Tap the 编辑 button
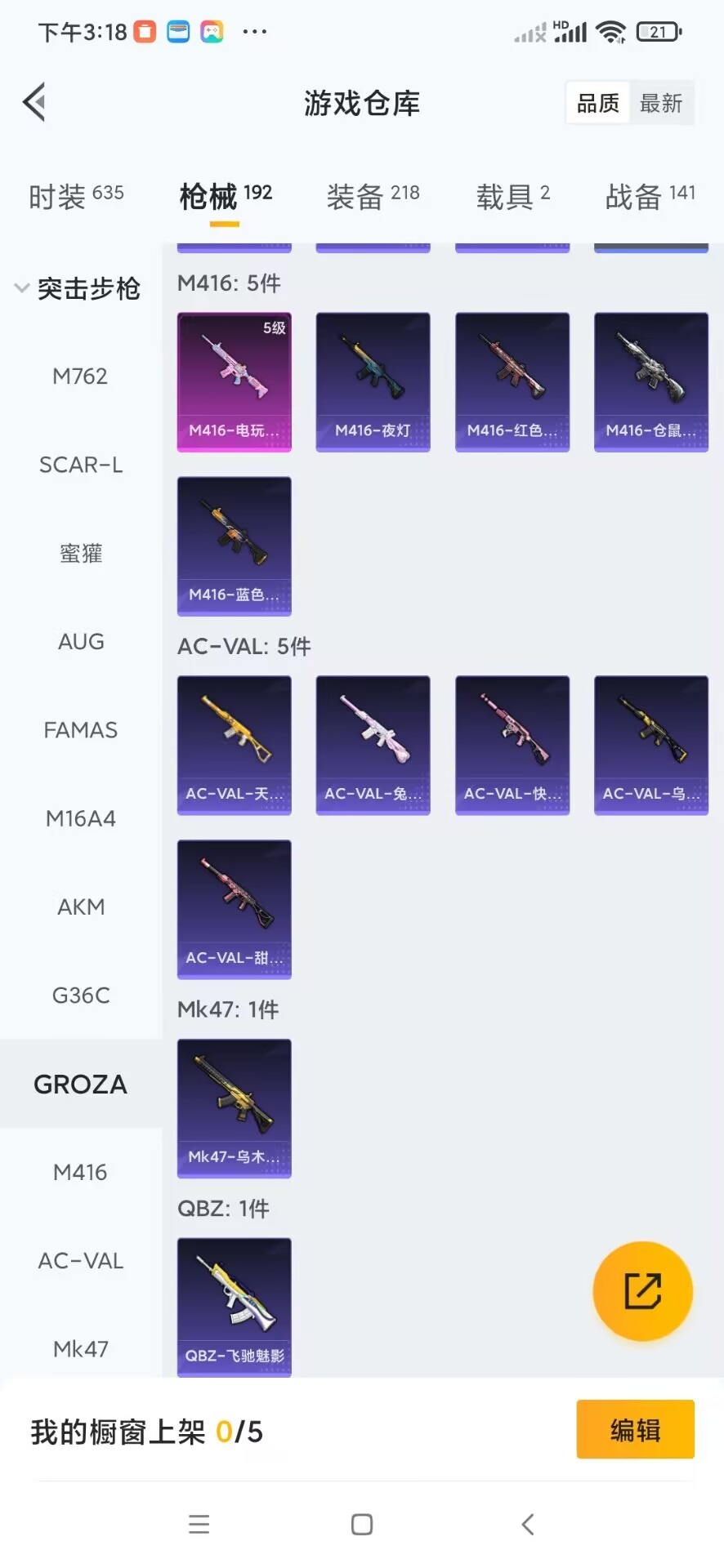Viewport: 724px width, 1568px height. click(635, 1430)
